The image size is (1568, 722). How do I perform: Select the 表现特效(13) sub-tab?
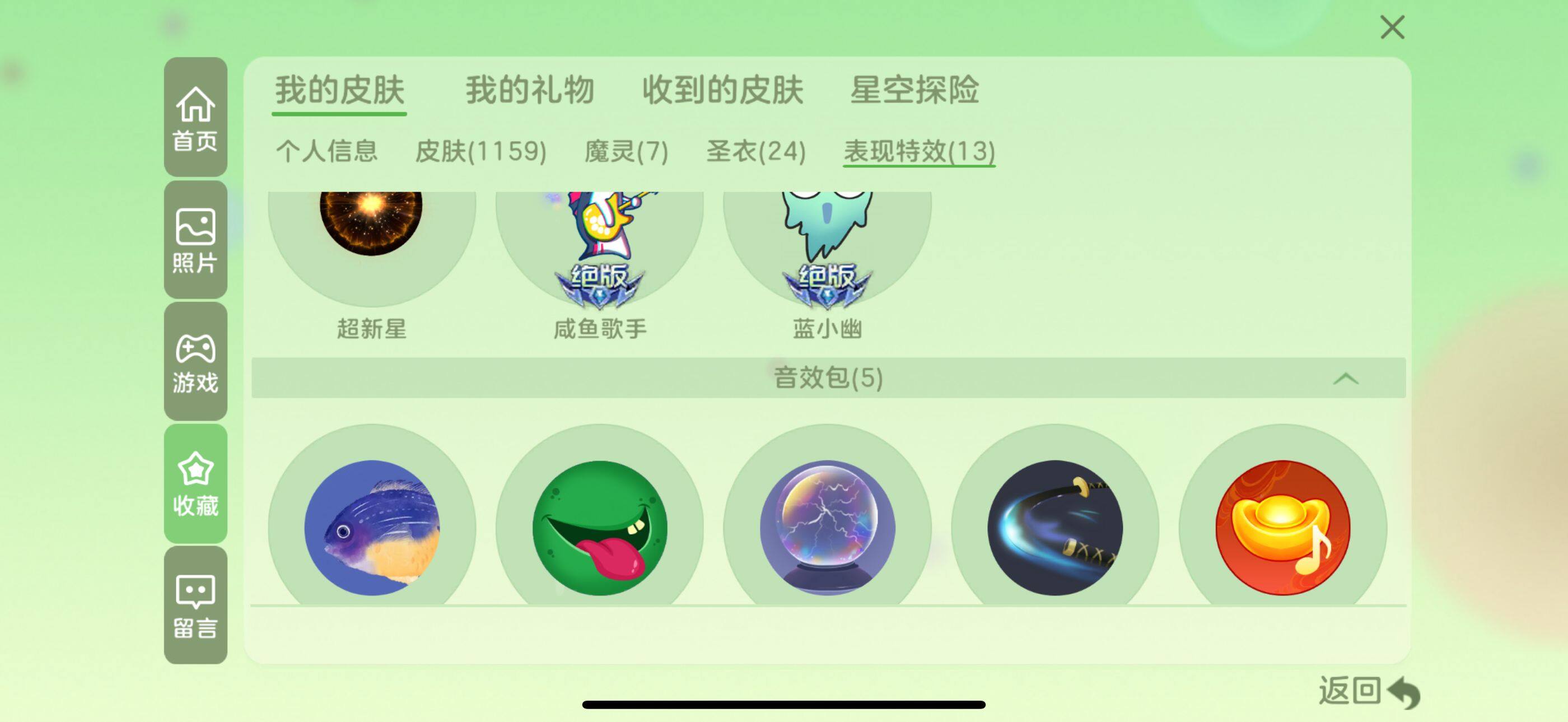click(x=919, y=151)
